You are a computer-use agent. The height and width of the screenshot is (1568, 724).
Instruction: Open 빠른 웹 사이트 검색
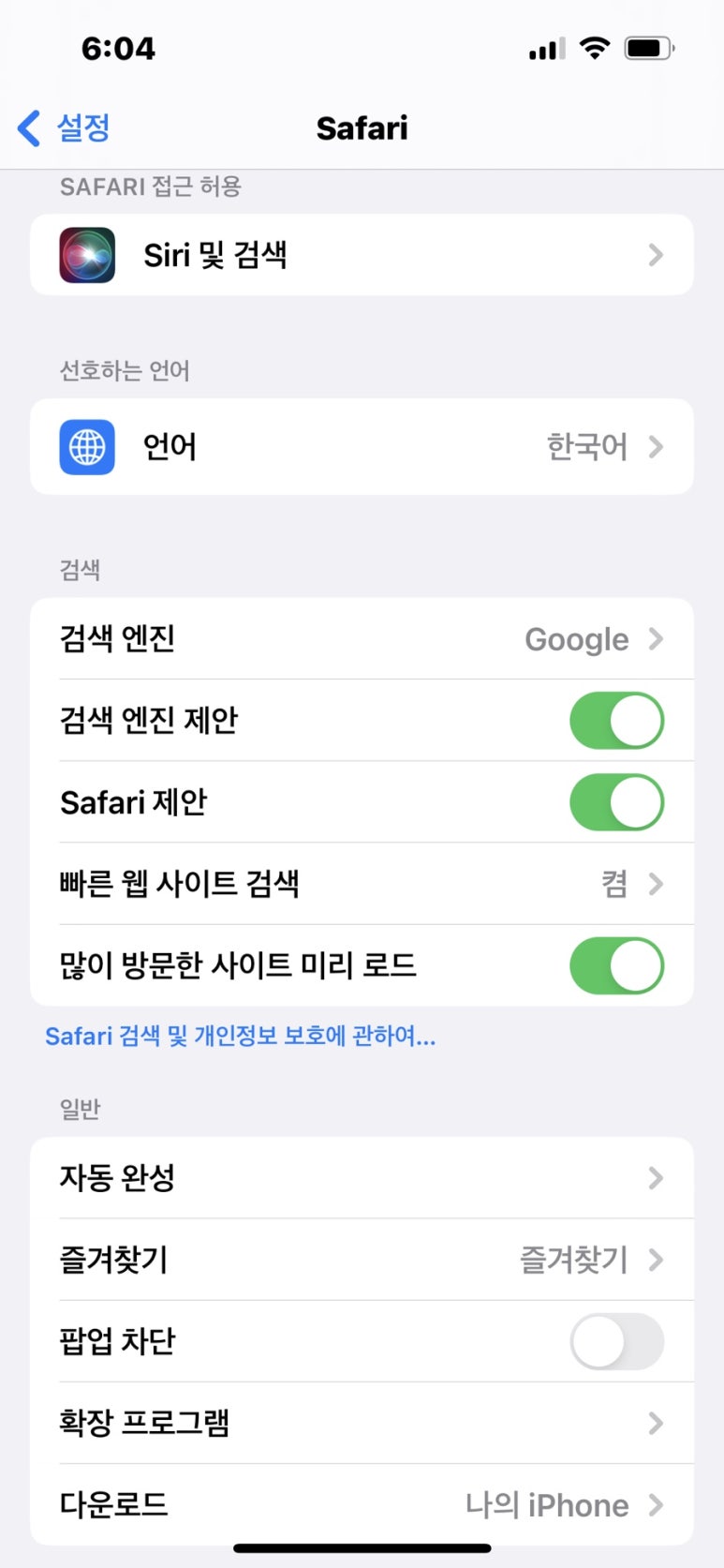point(362,884)
